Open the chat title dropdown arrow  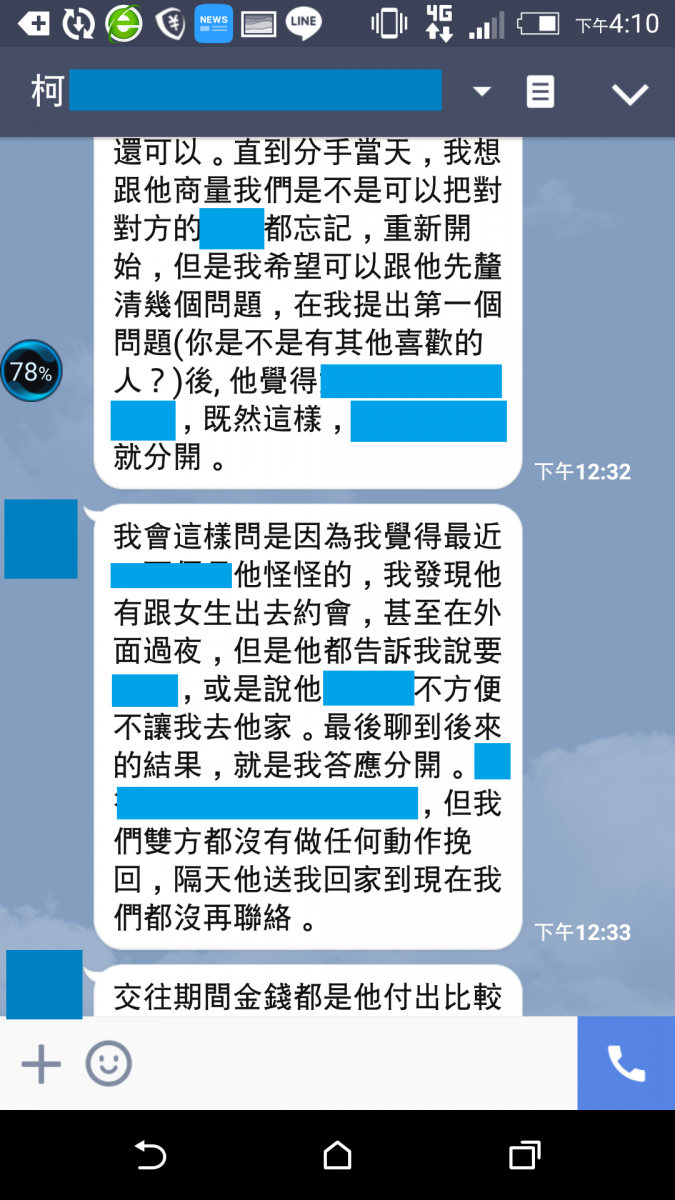tap(482, 92)
